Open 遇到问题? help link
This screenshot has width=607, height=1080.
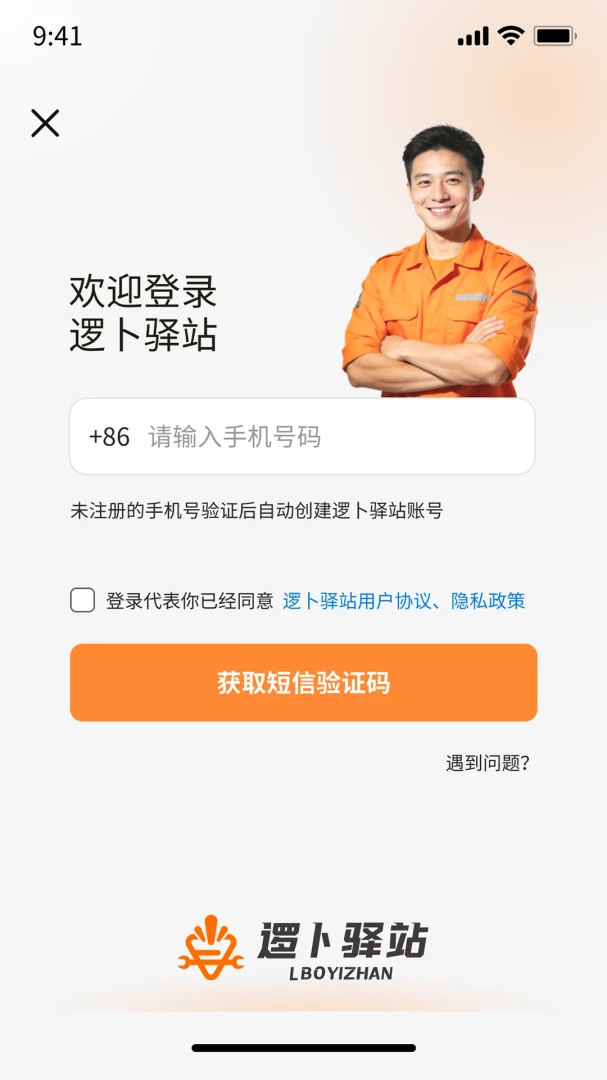coord(488,763)
